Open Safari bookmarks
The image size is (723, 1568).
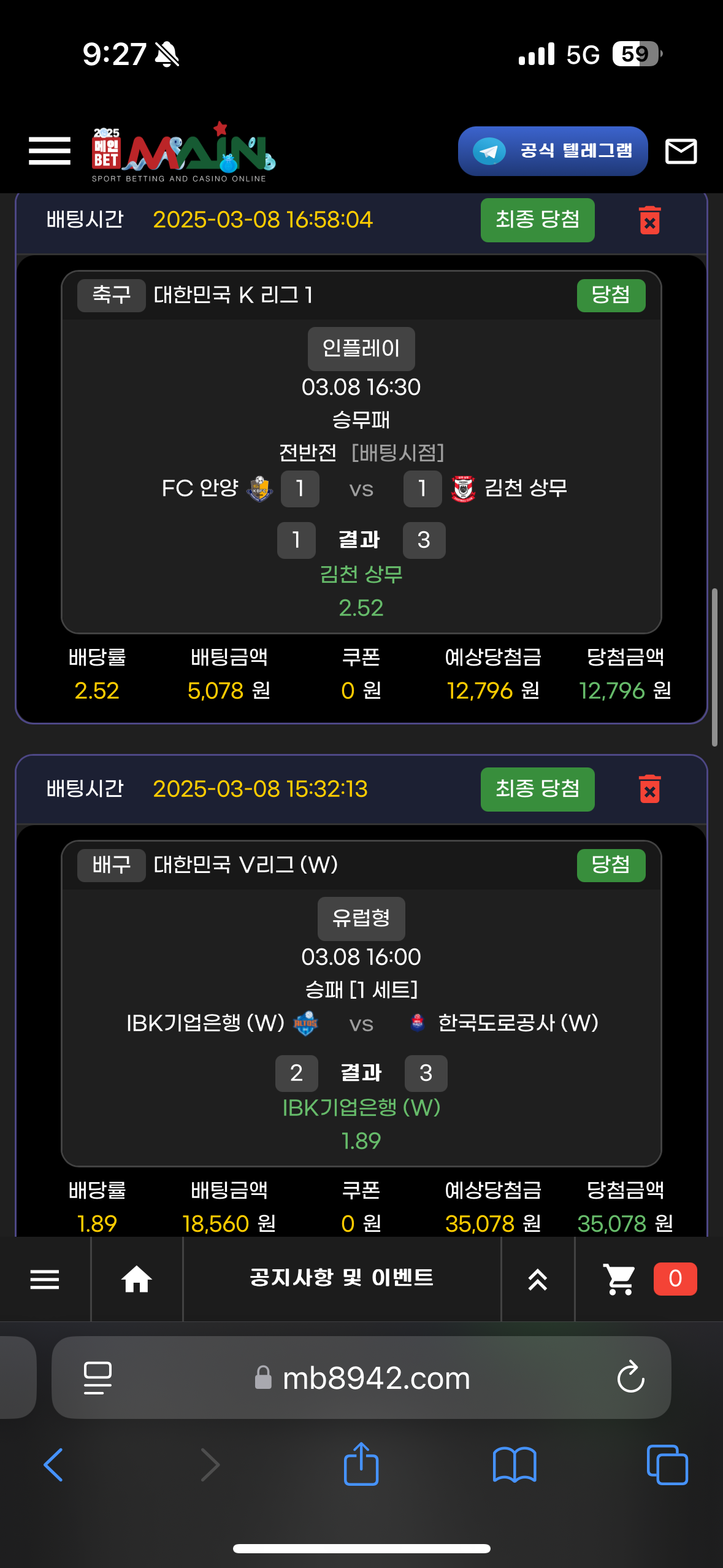coord(515,1465)
